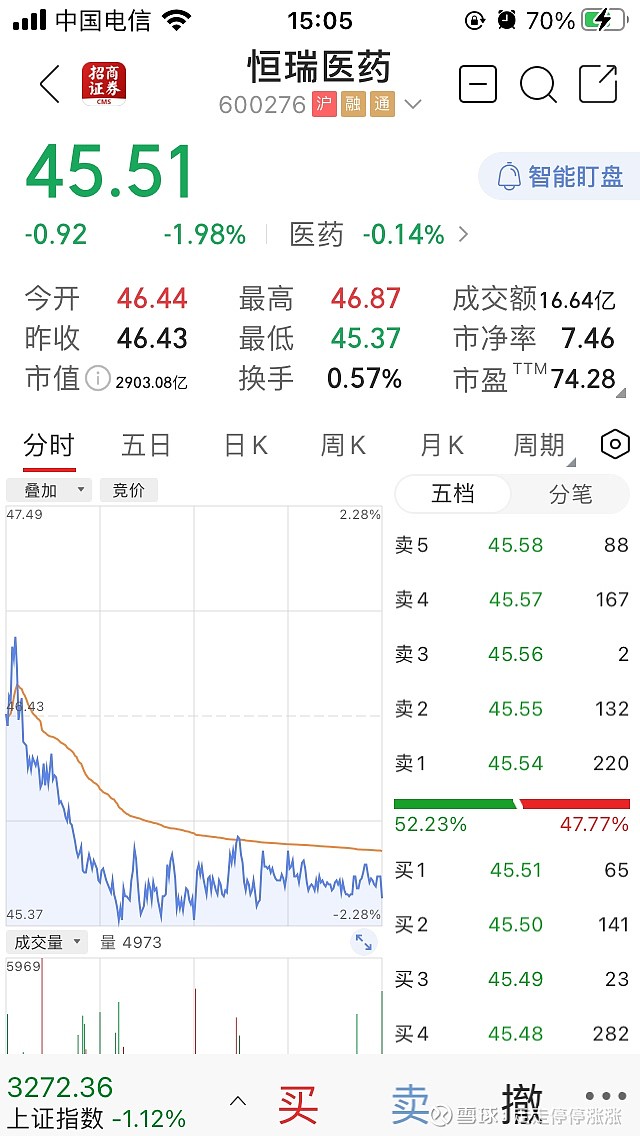Open the stock search magnifier
The image size is (640, 1136).
[538, 84]
